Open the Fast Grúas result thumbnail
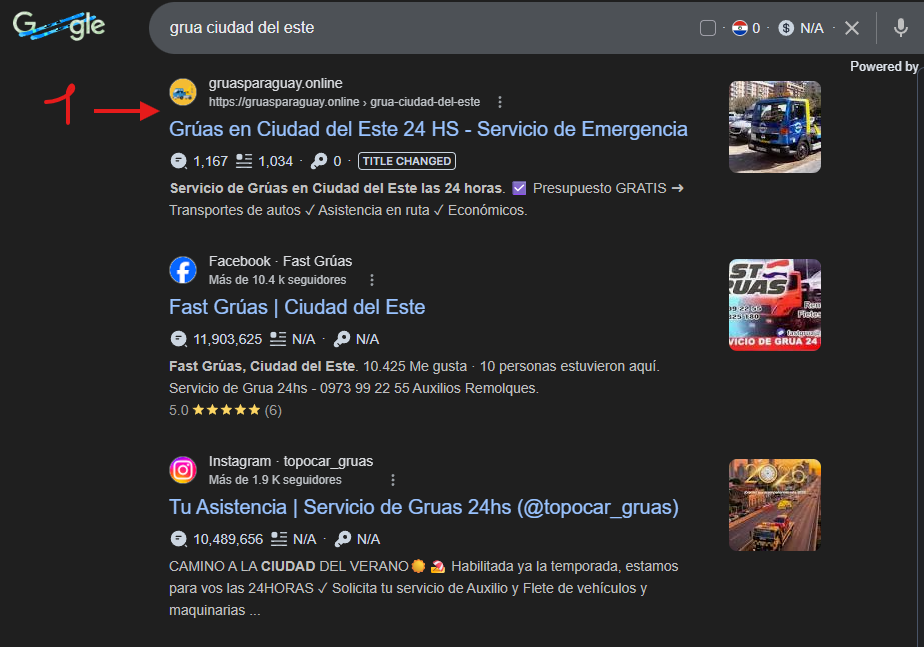Screen dimensions: 924x647 tap(775, 304)
